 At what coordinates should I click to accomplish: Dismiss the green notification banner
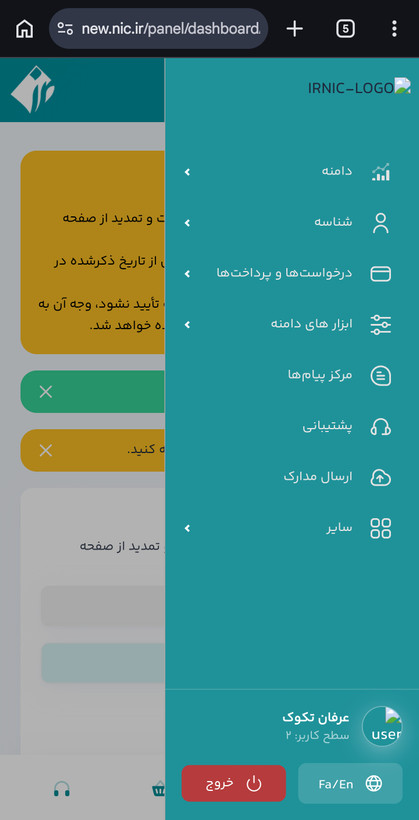click(x=46, y=392)
